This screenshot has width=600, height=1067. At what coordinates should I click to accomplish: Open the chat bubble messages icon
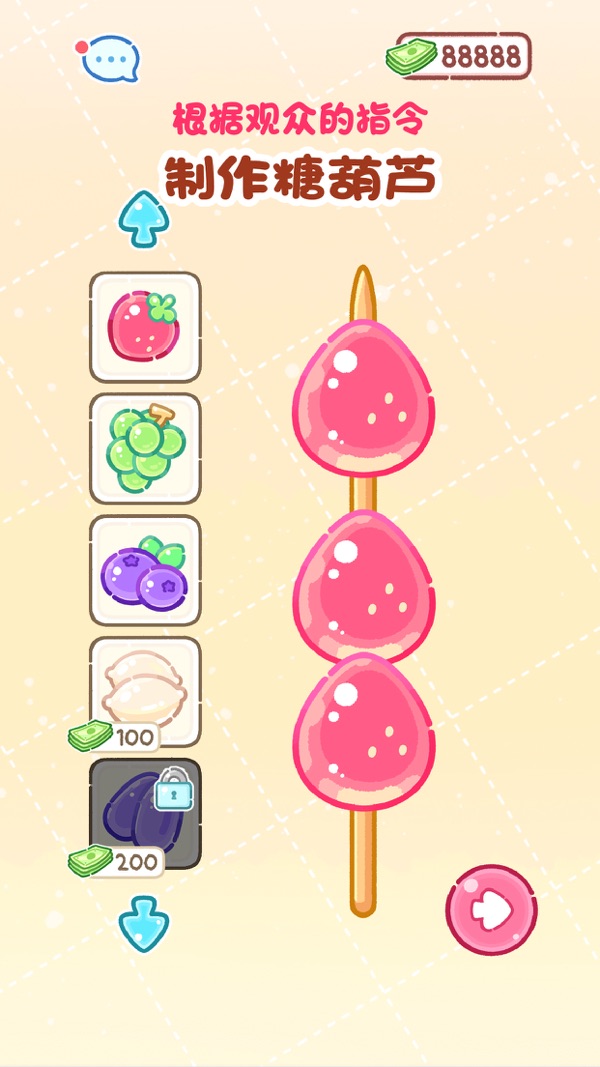[109, 58]
